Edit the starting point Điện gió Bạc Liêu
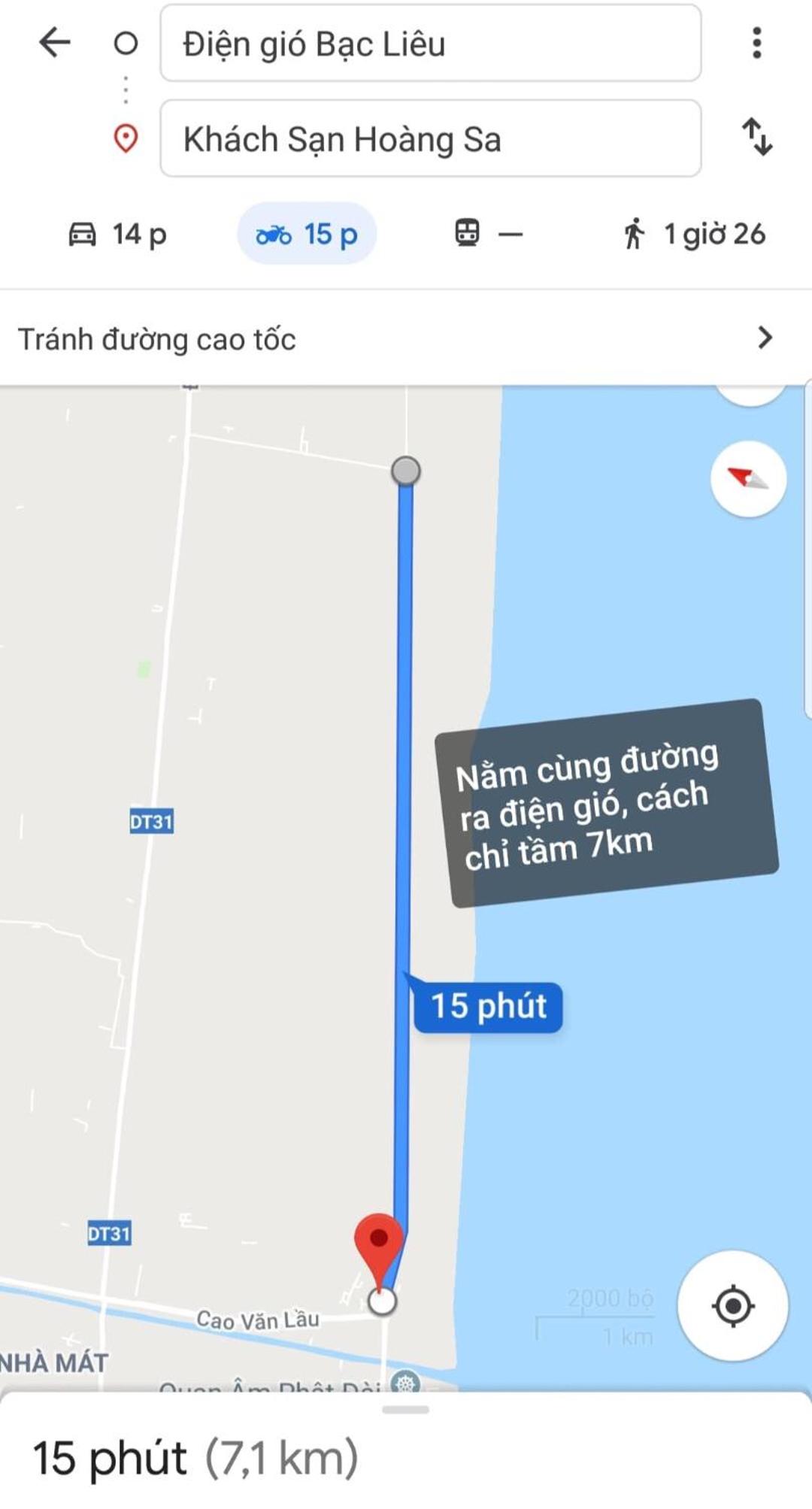 tap(430, 44)
